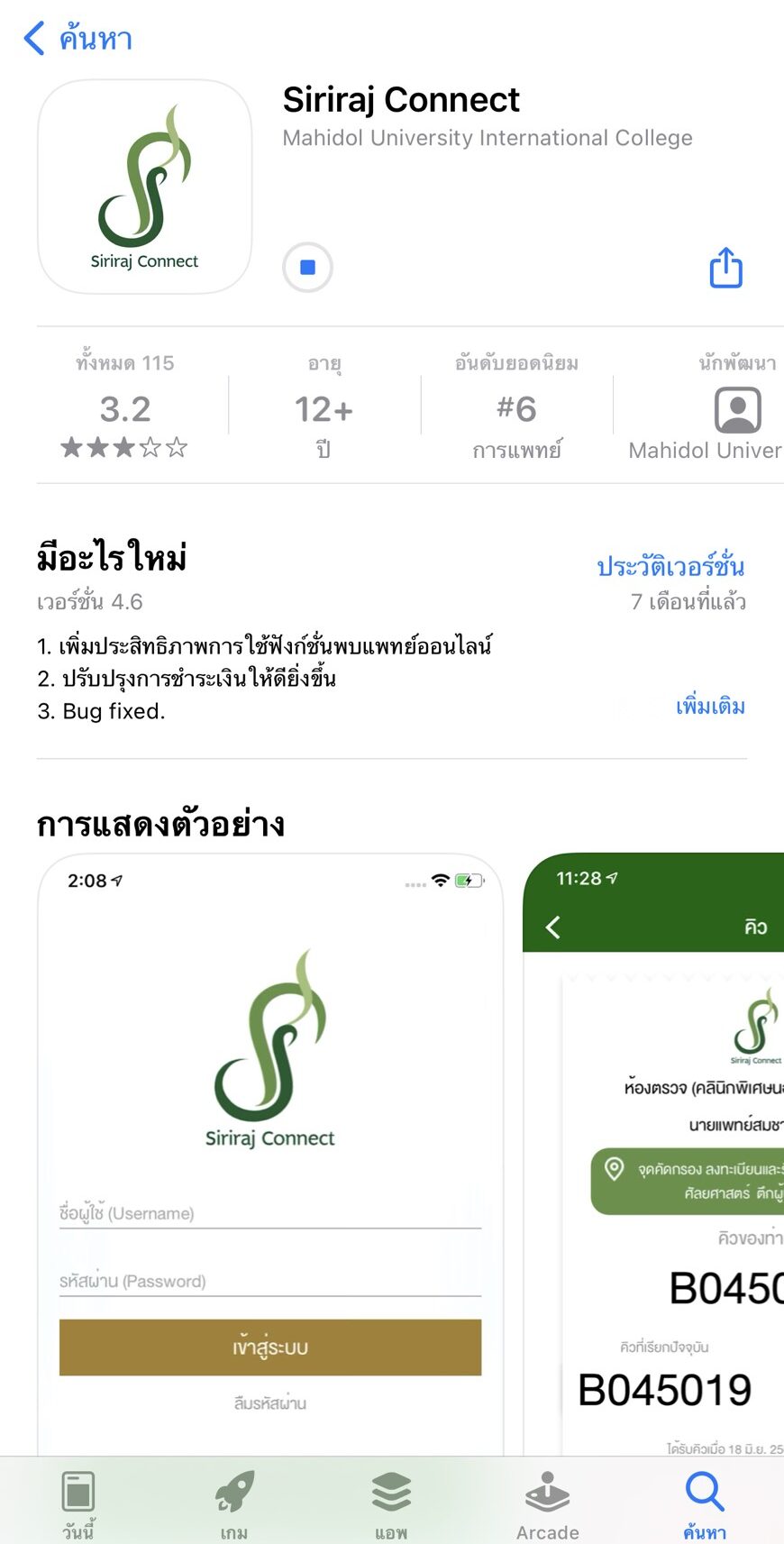
Task: Share the Siriraj Connect app
Action: (725, 268)
